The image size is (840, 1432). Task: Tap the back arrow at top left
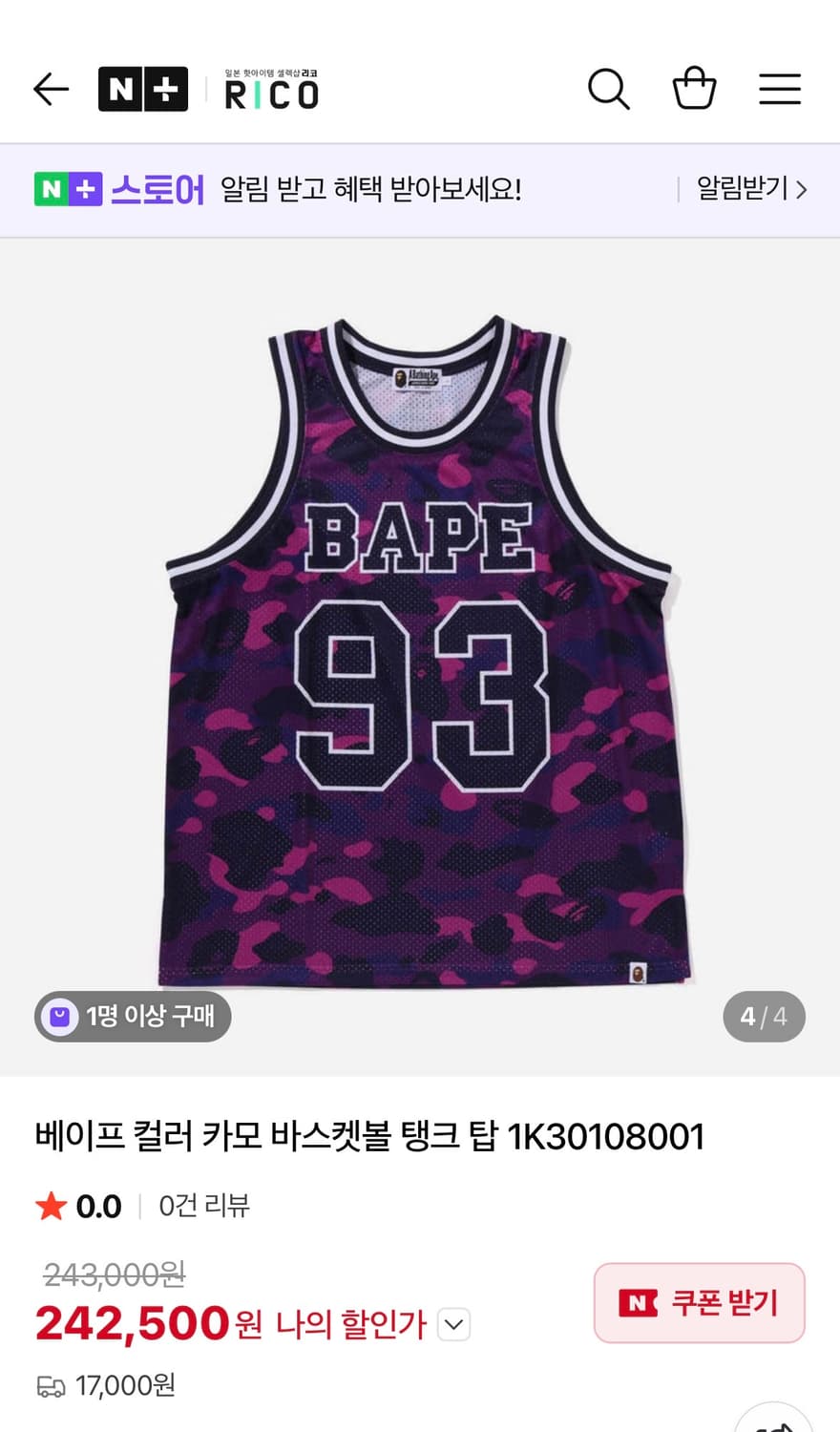tap(51, 88)
